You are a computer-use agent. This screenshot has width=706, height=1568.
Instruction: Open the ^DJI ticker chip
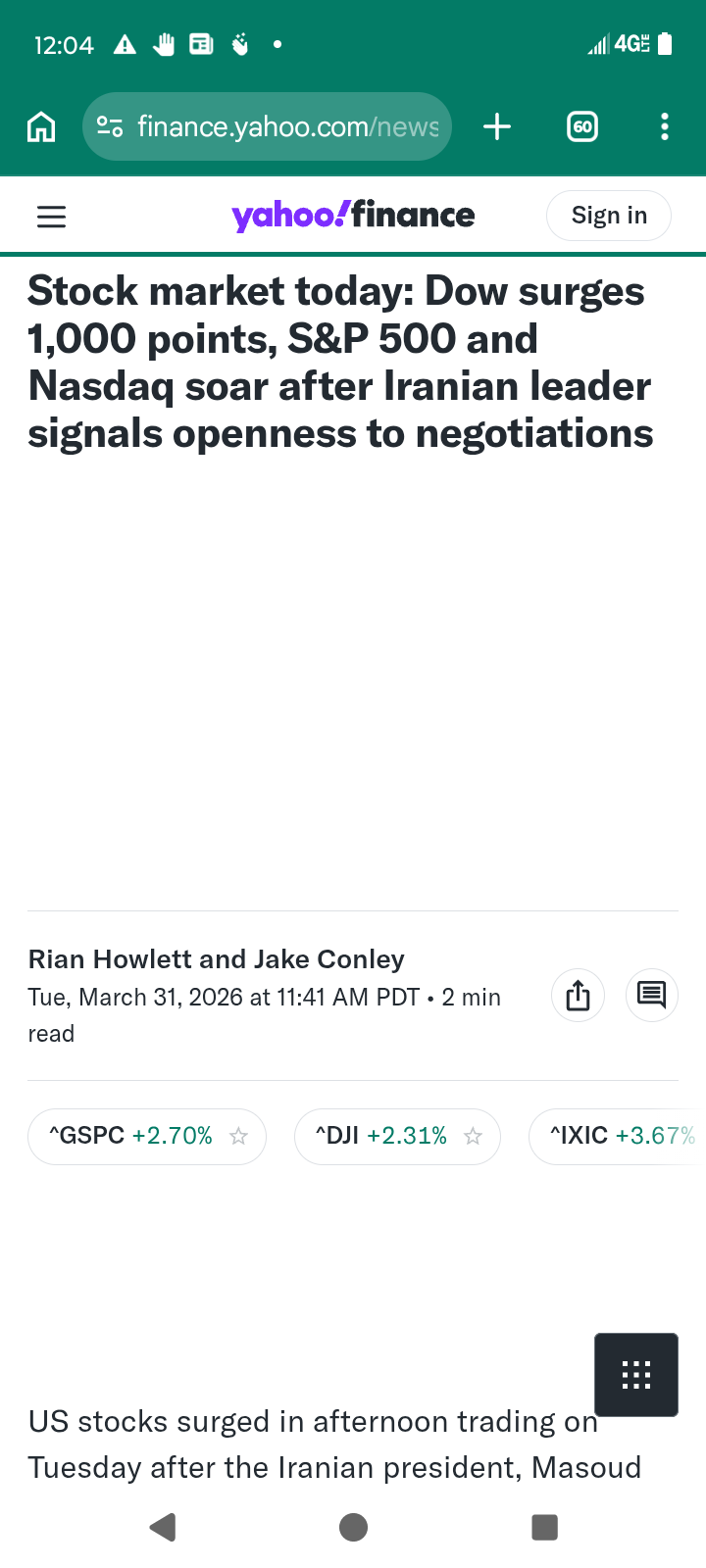[380, 1136]
